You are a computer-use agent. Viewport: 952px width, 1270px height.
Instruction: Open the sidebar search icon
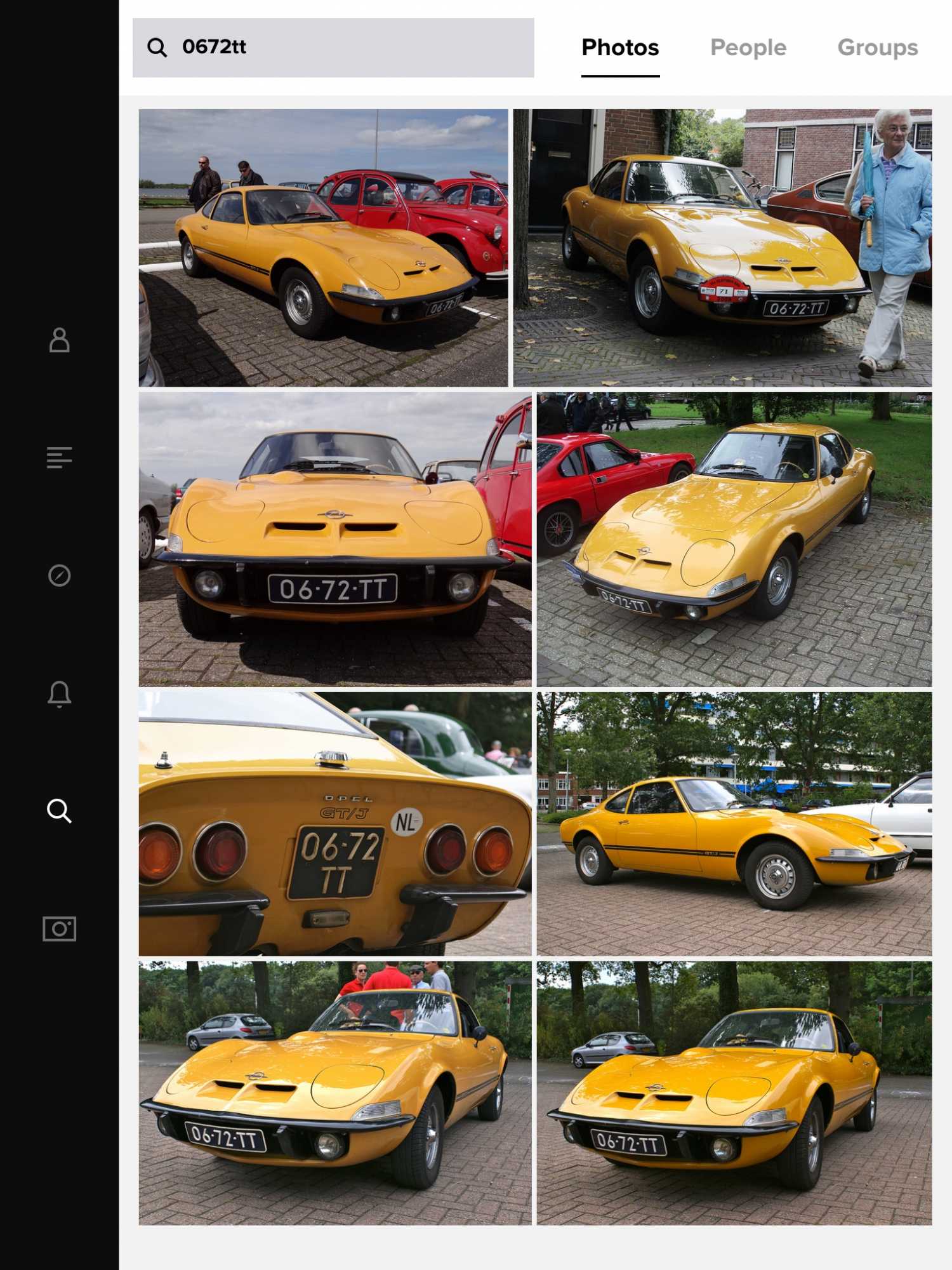(x=59, y=811)
